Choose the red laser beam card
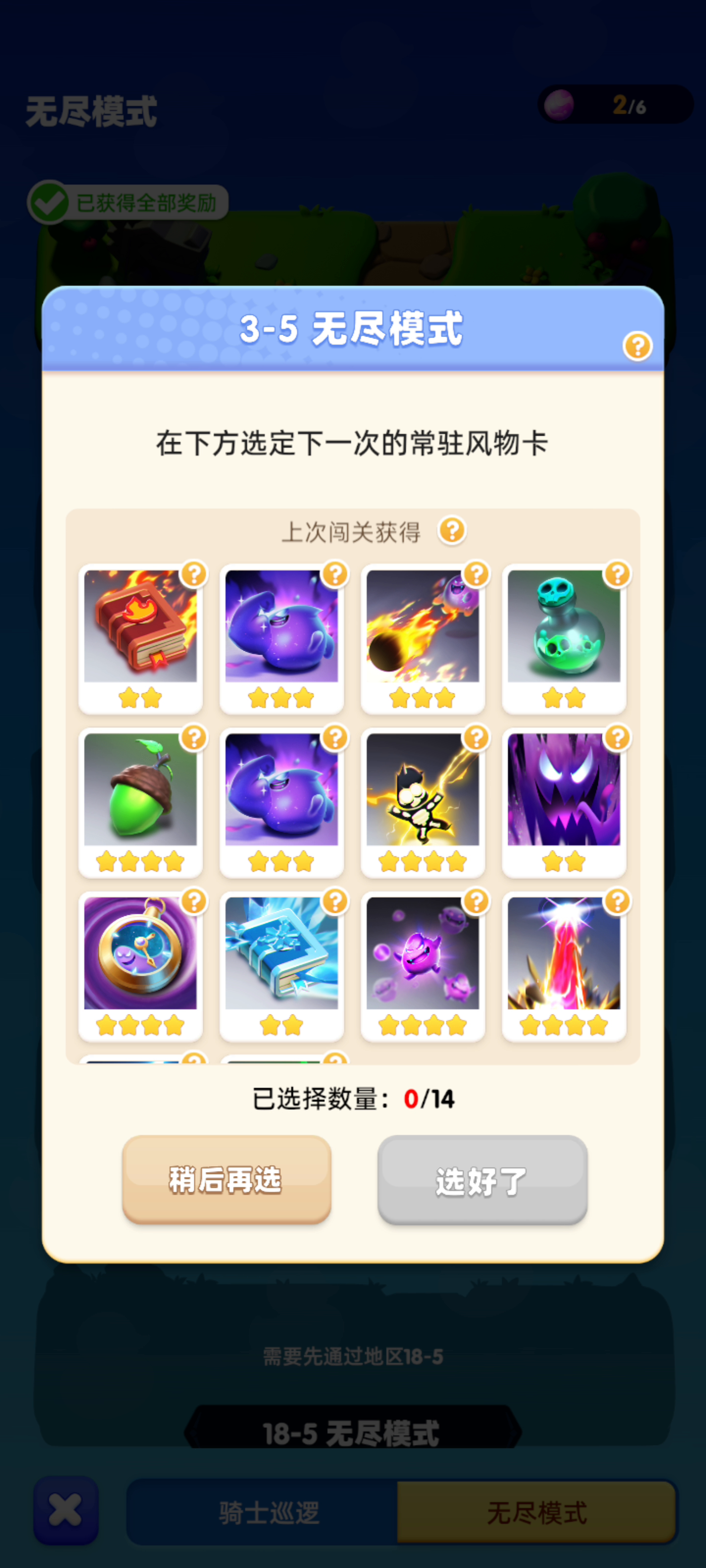 (564, 966)
